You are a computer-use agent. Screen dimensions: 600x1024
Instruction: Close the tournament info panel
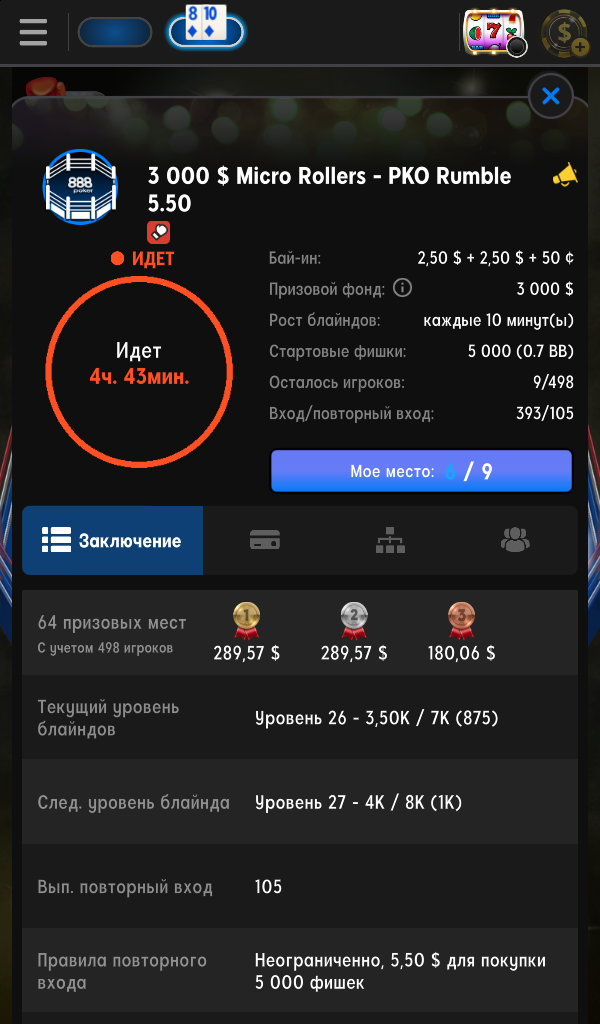[550, 97]
